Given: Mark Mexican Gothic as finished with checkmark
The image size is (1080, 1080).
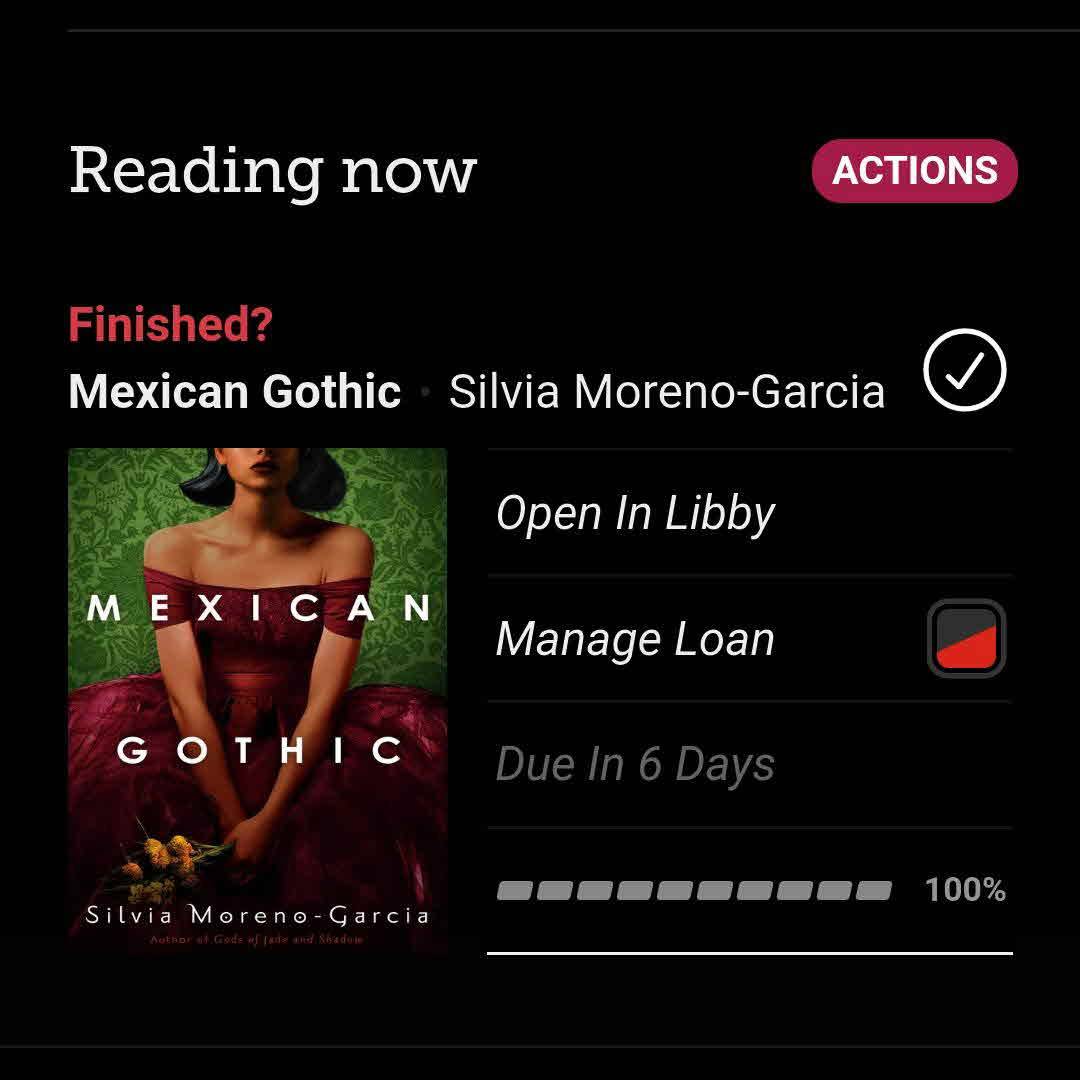Looking at the screenshot, I should coord(964,370).
